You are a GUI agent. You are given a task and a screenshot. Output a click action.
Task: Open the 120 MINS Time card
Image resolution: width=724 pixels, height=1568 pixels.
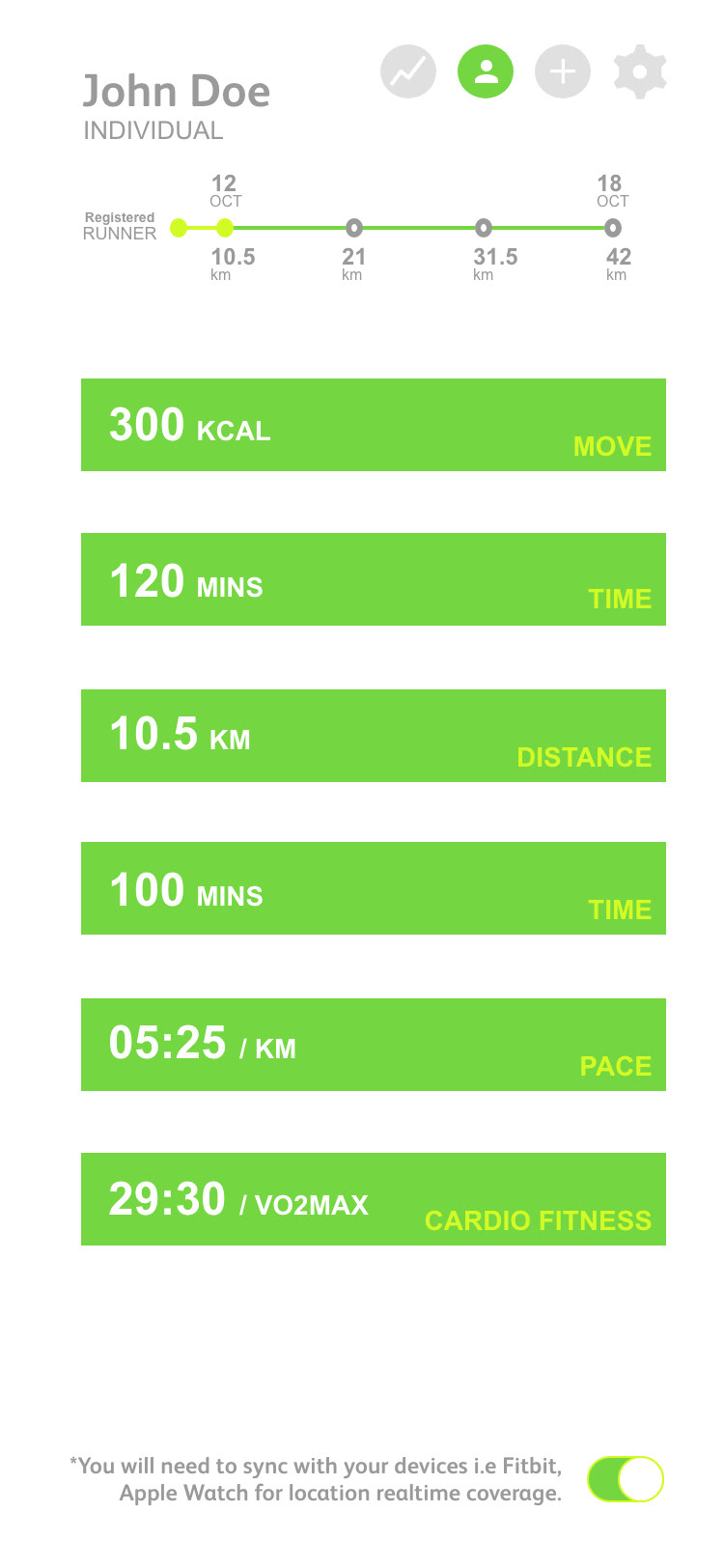pyautogui.click(x=374, y=579)
